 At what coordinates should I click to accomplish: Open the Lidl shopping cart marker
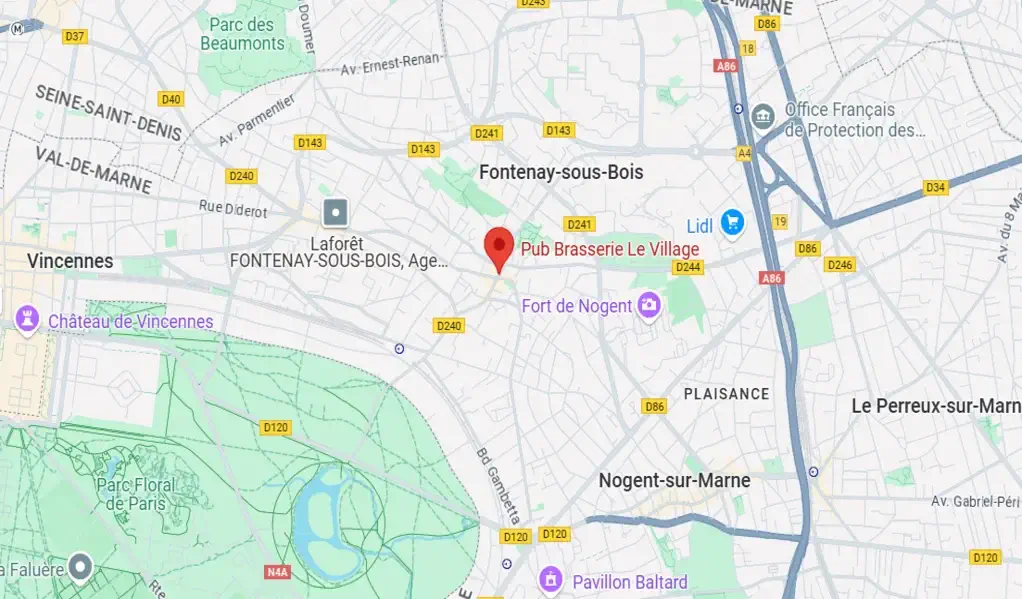[732, 223]
